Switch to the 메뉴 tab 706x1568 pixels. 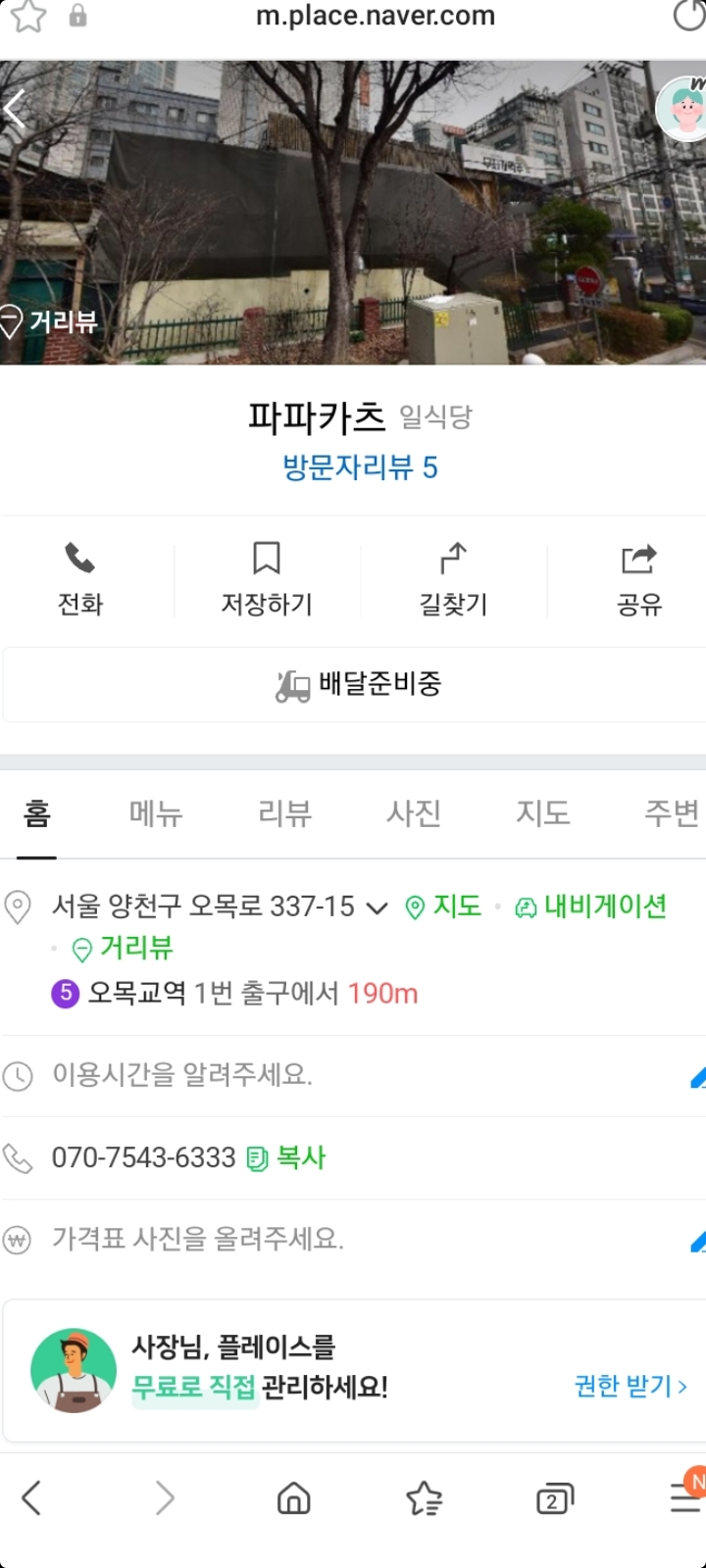coord(156,813)
